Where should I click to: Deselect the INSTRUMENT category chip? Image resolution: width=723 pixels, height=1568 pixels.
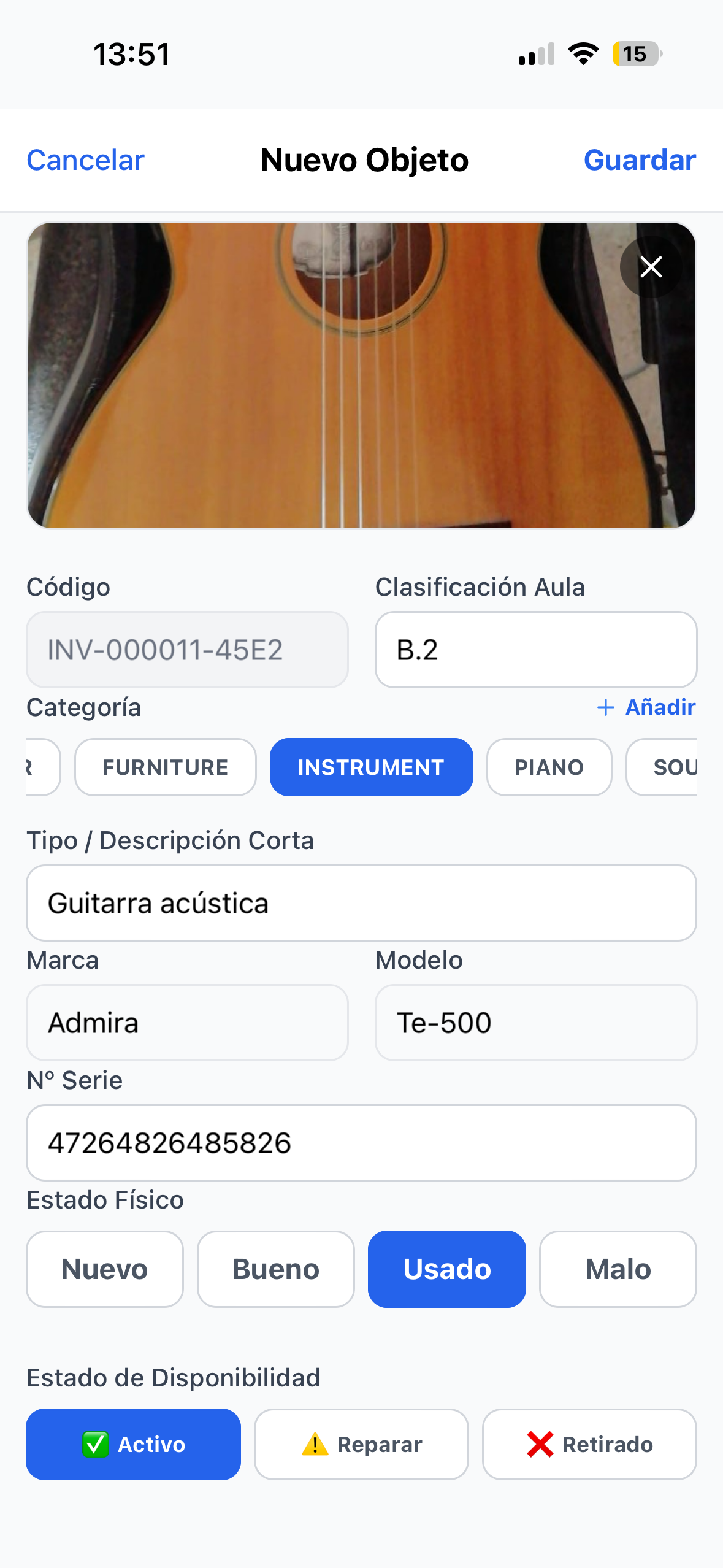(x=370, y=766)
